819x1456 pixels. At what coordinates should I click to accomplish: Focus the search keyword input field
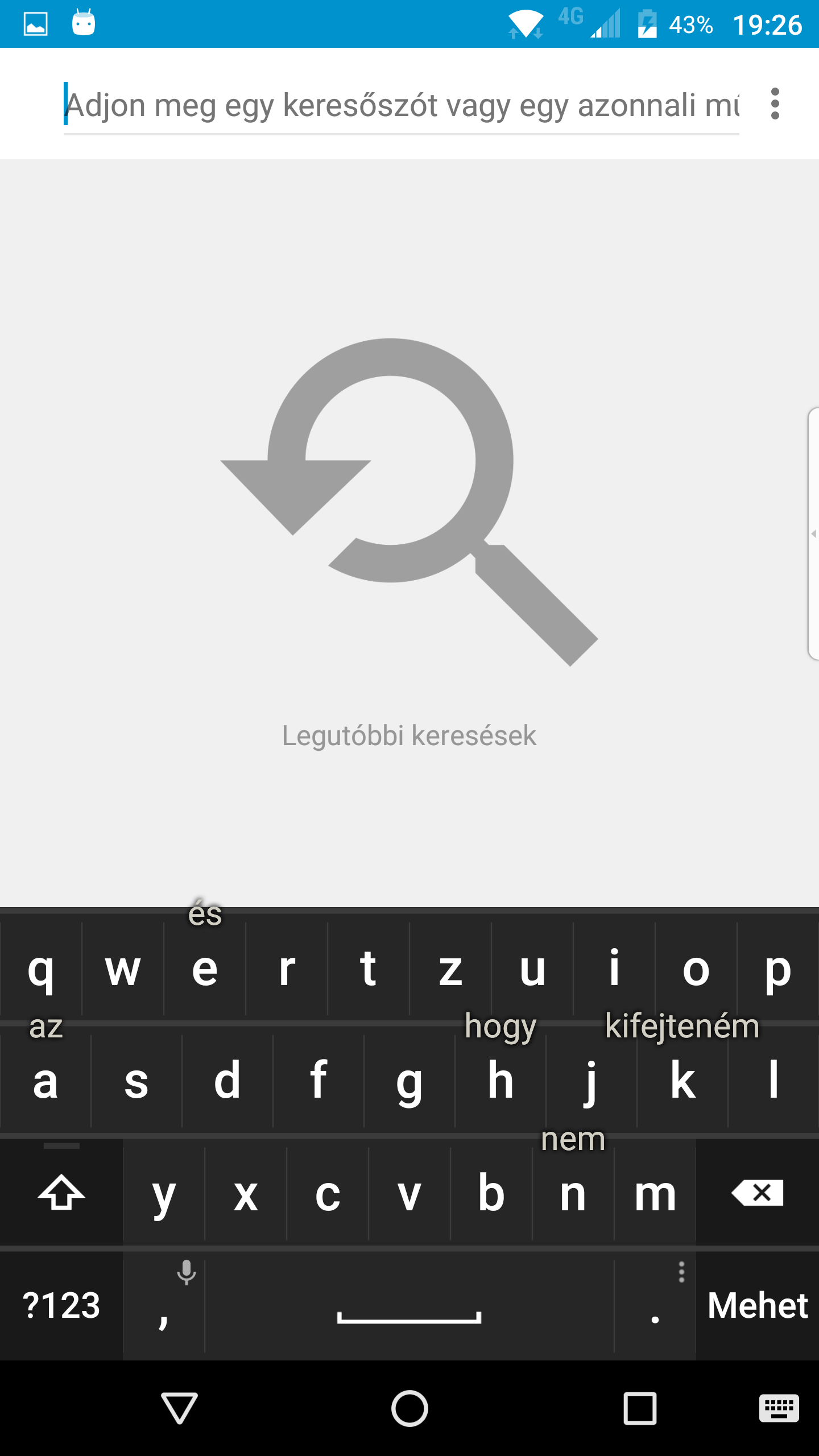(x=402, y=105)
